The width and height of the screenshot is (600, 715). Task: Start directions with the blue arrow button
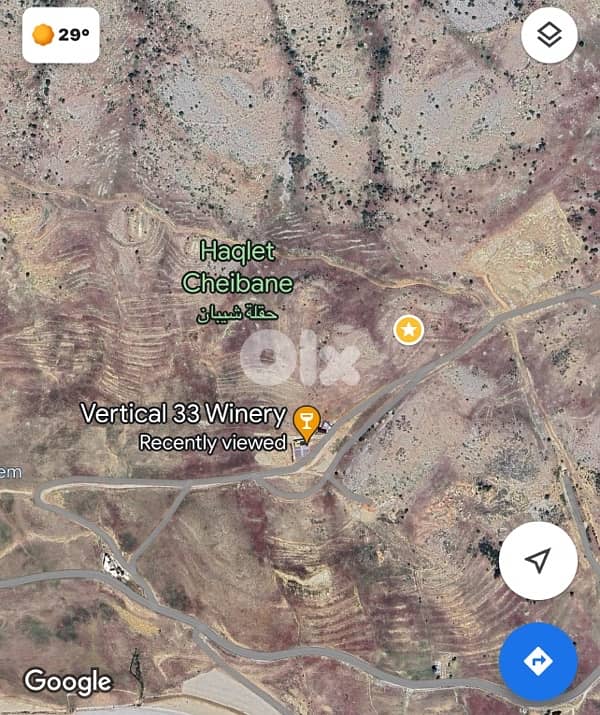pos(538,661)
